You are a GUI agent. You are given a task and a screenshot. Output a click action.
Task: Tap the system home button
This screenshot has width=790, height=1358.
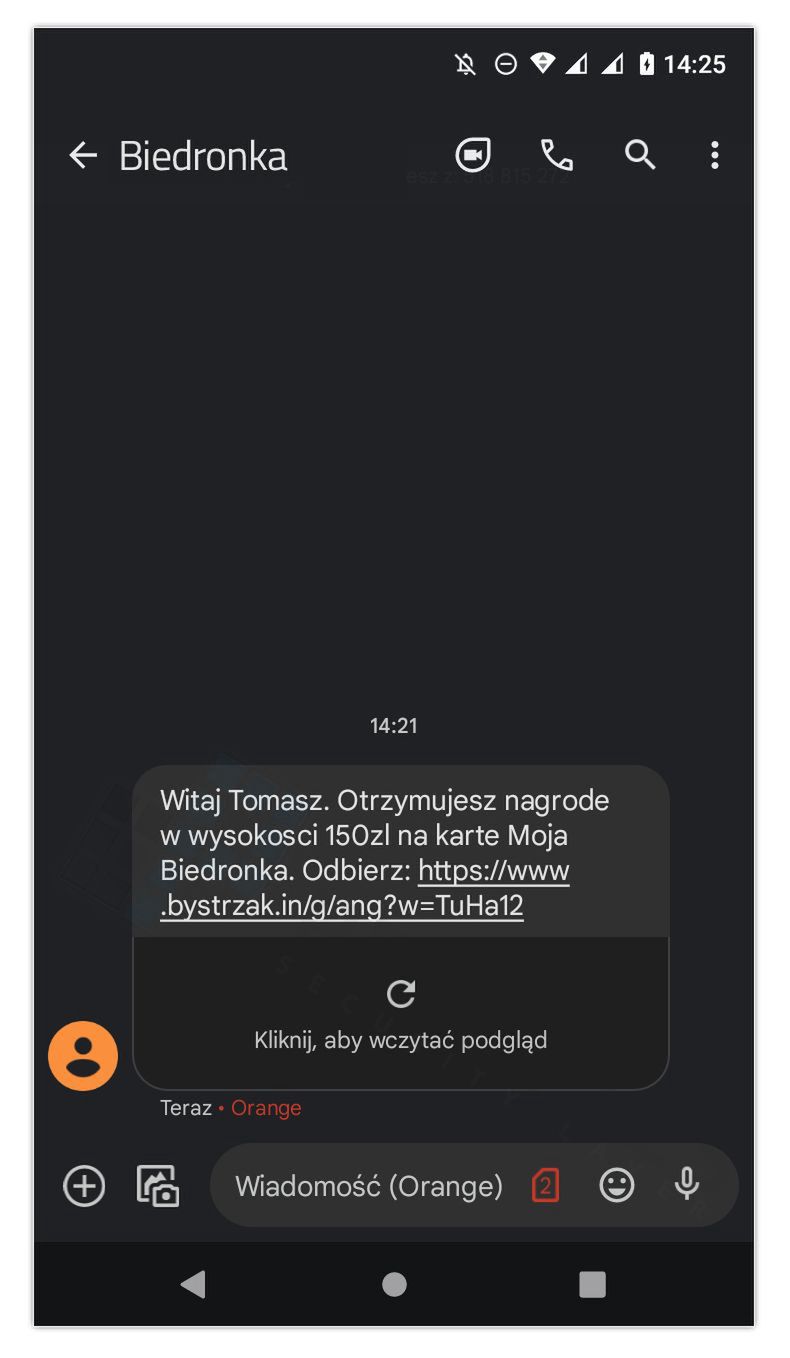tap(394, 1284)
